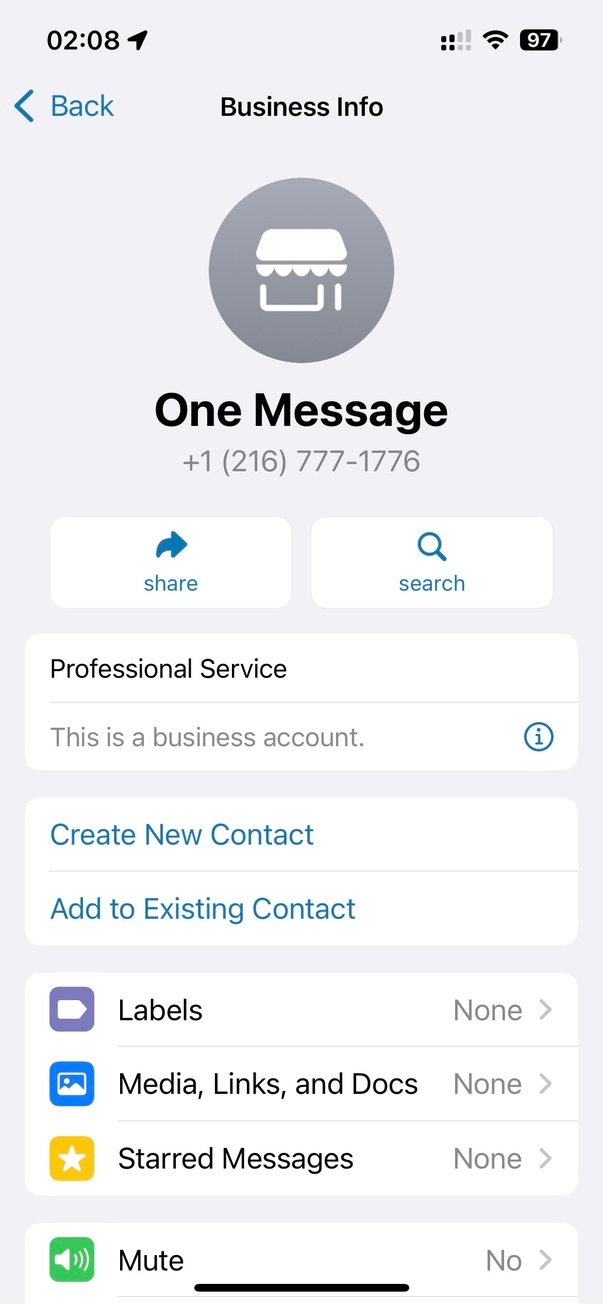The width and height of the screenshot is (603, 1304).
Task: View the business profile picture
Action: 301,270
